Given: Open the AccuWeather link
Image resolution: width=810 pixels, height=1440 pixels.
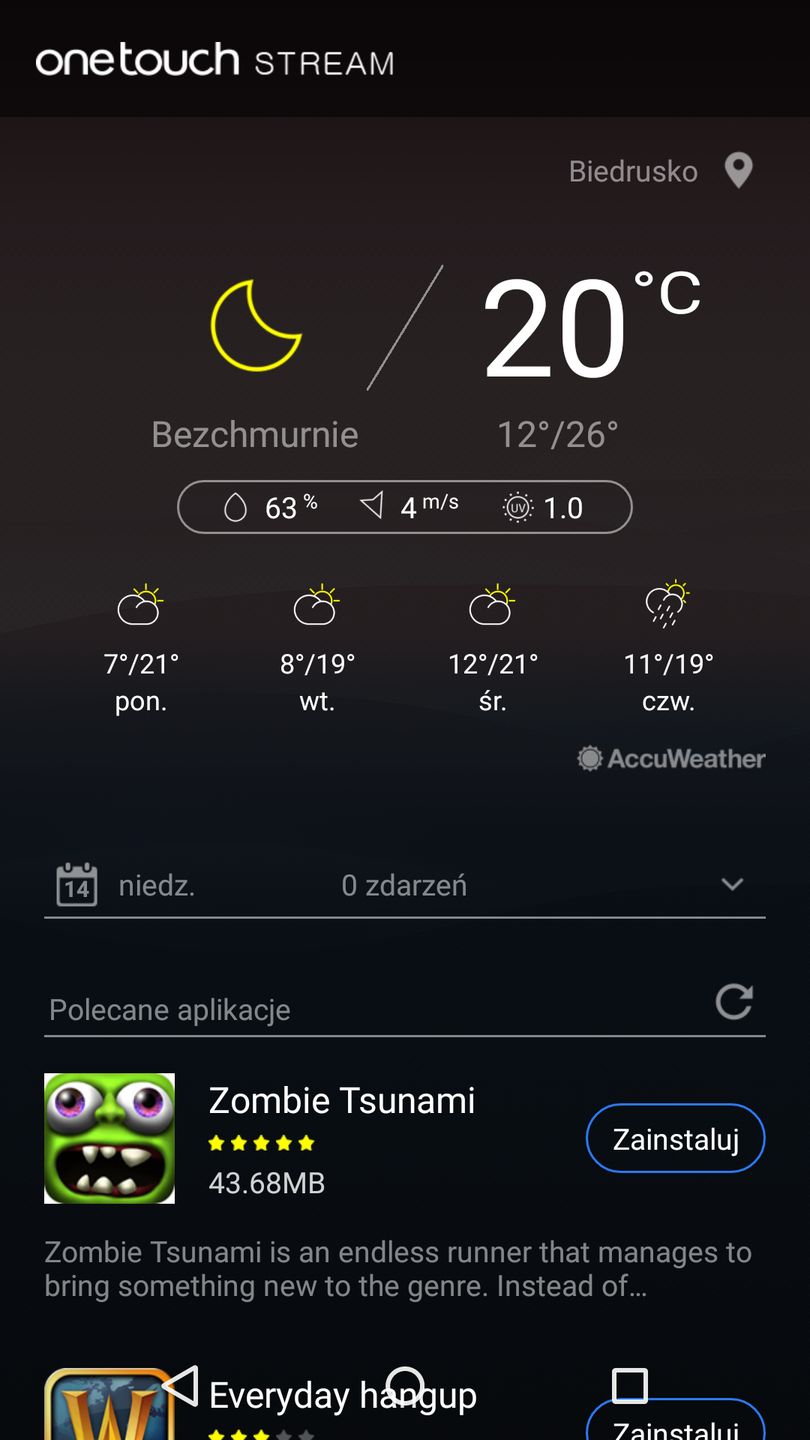Looking at the screenshot, I should (x=672, y=759).
